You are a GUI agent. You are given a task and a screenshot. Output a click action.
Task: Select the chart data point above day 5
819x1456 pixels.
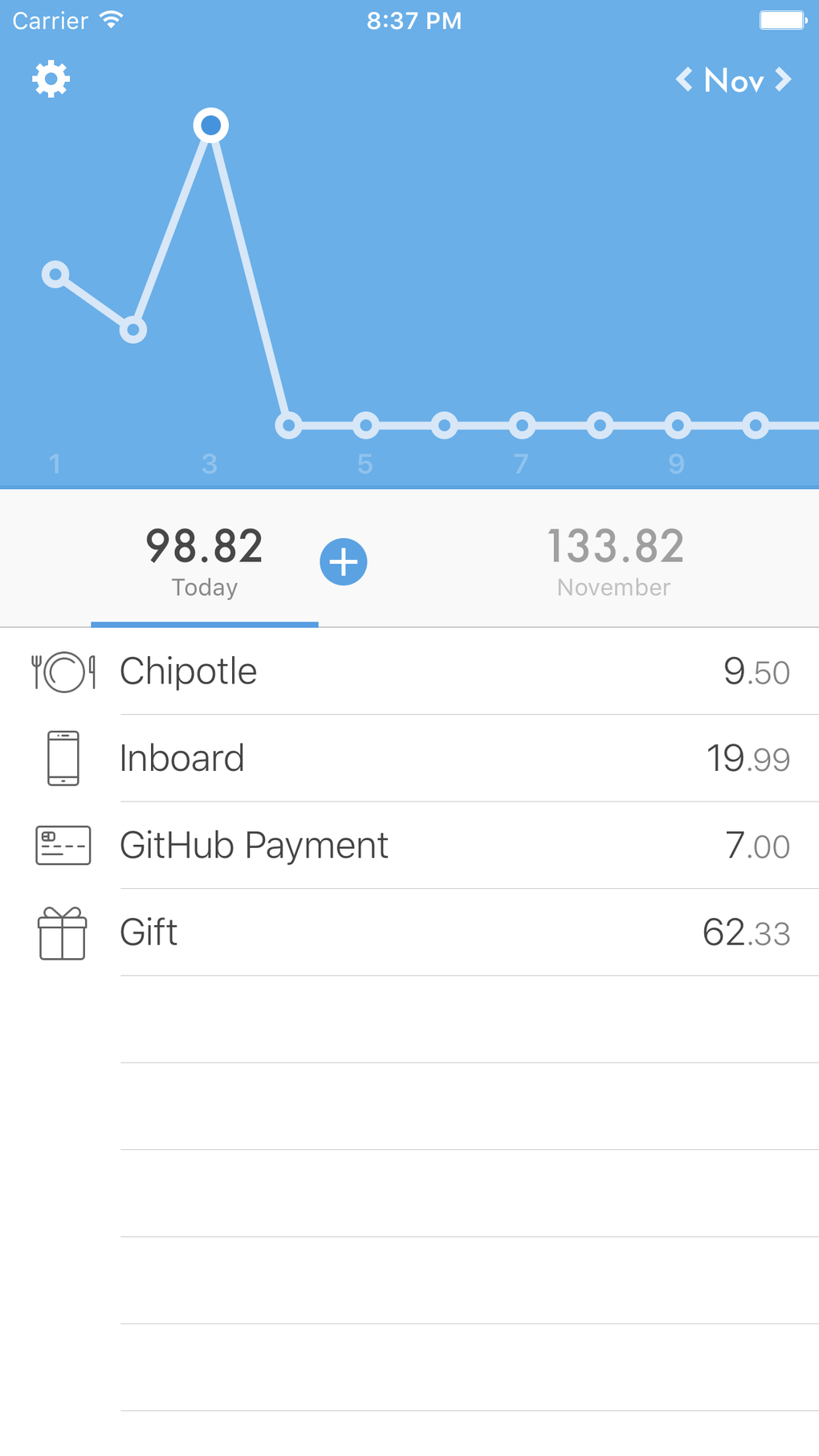coord(365,426)
